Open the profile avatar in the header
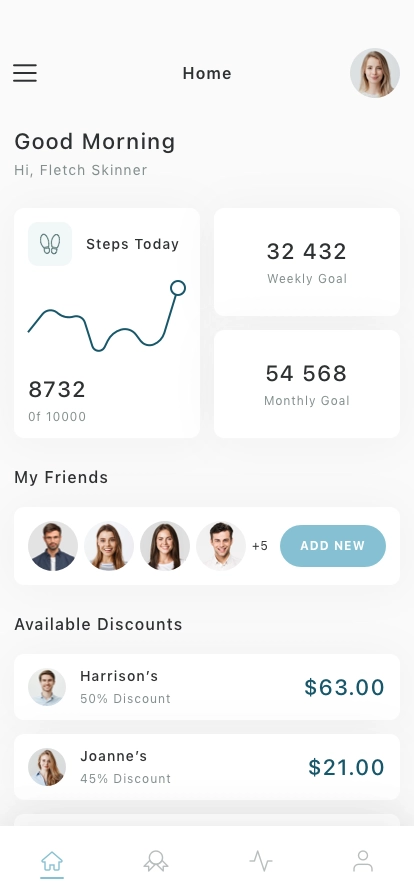This screenshot has width=414, height=896. 375,73
